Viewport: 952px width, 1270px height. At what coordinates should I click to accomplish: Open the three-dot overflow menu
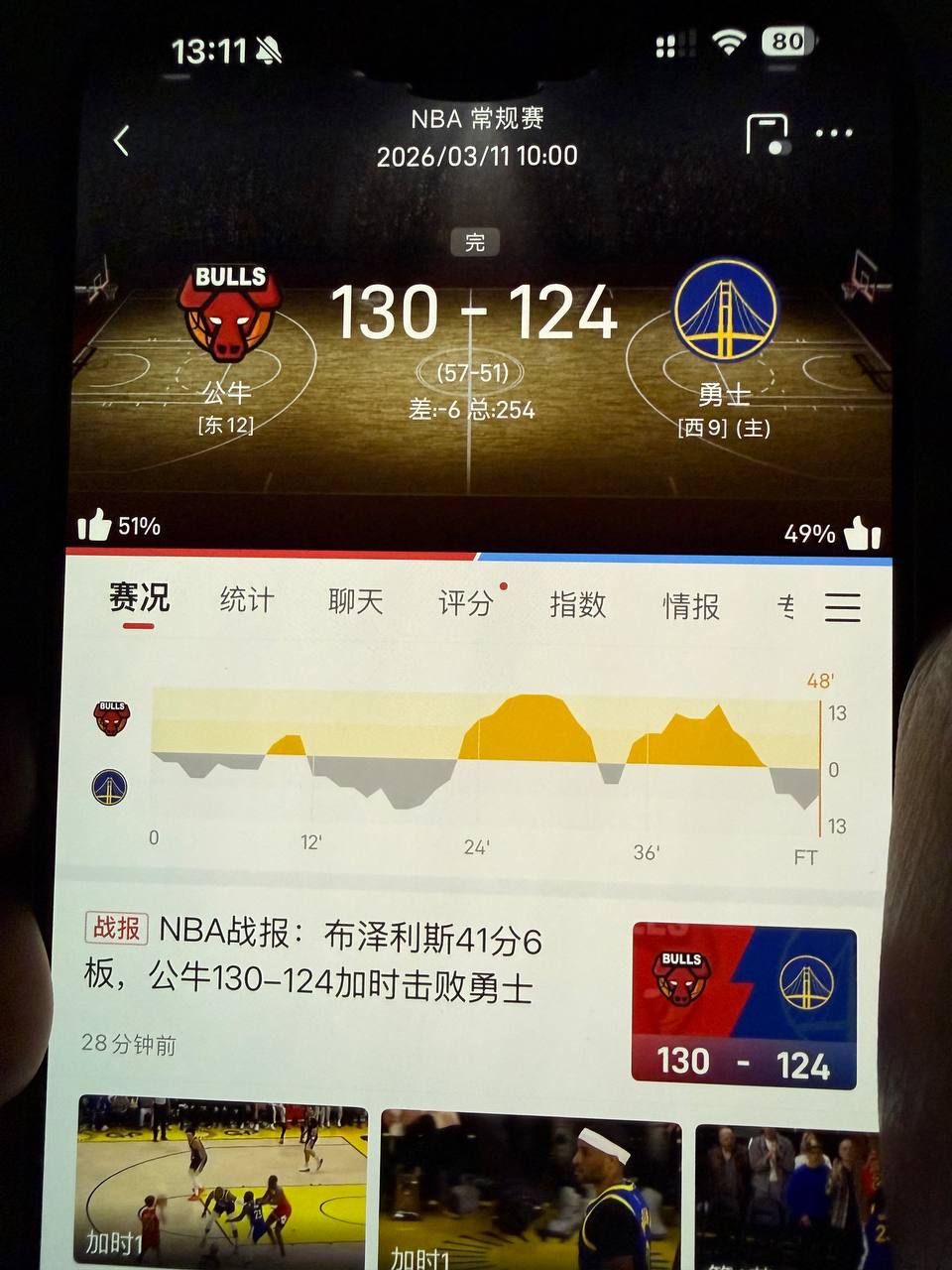[834, 134]
